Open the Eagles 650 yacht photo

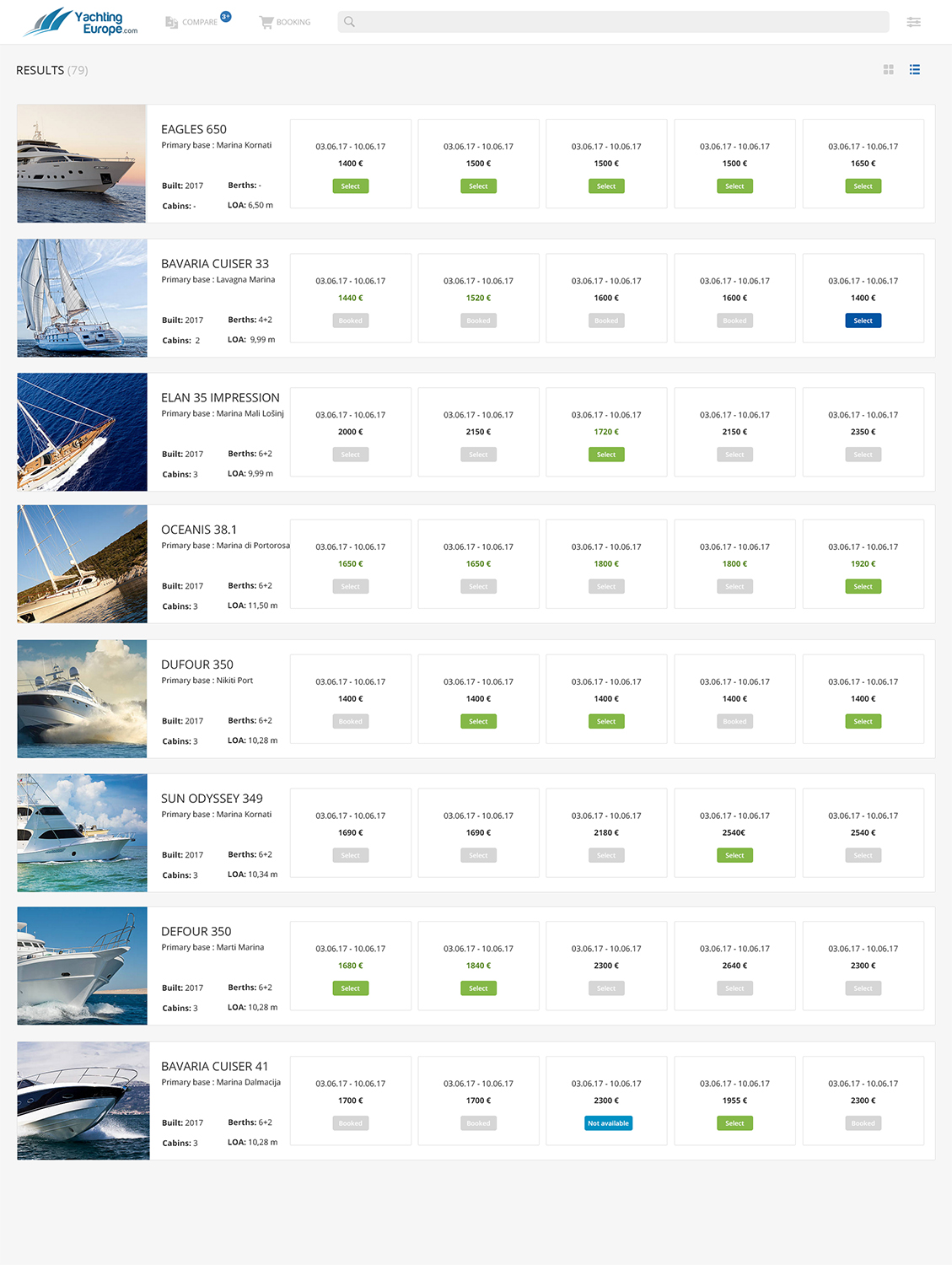point(82,164)
